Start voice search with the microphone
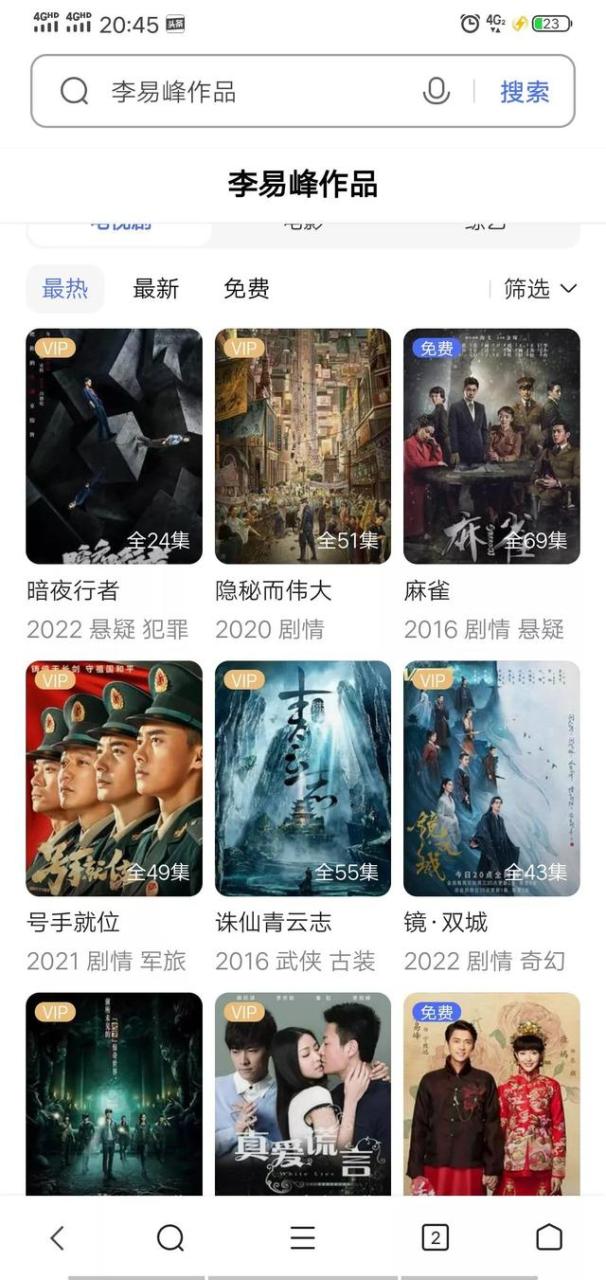The image size is (606, 1280). click(436, 92)
